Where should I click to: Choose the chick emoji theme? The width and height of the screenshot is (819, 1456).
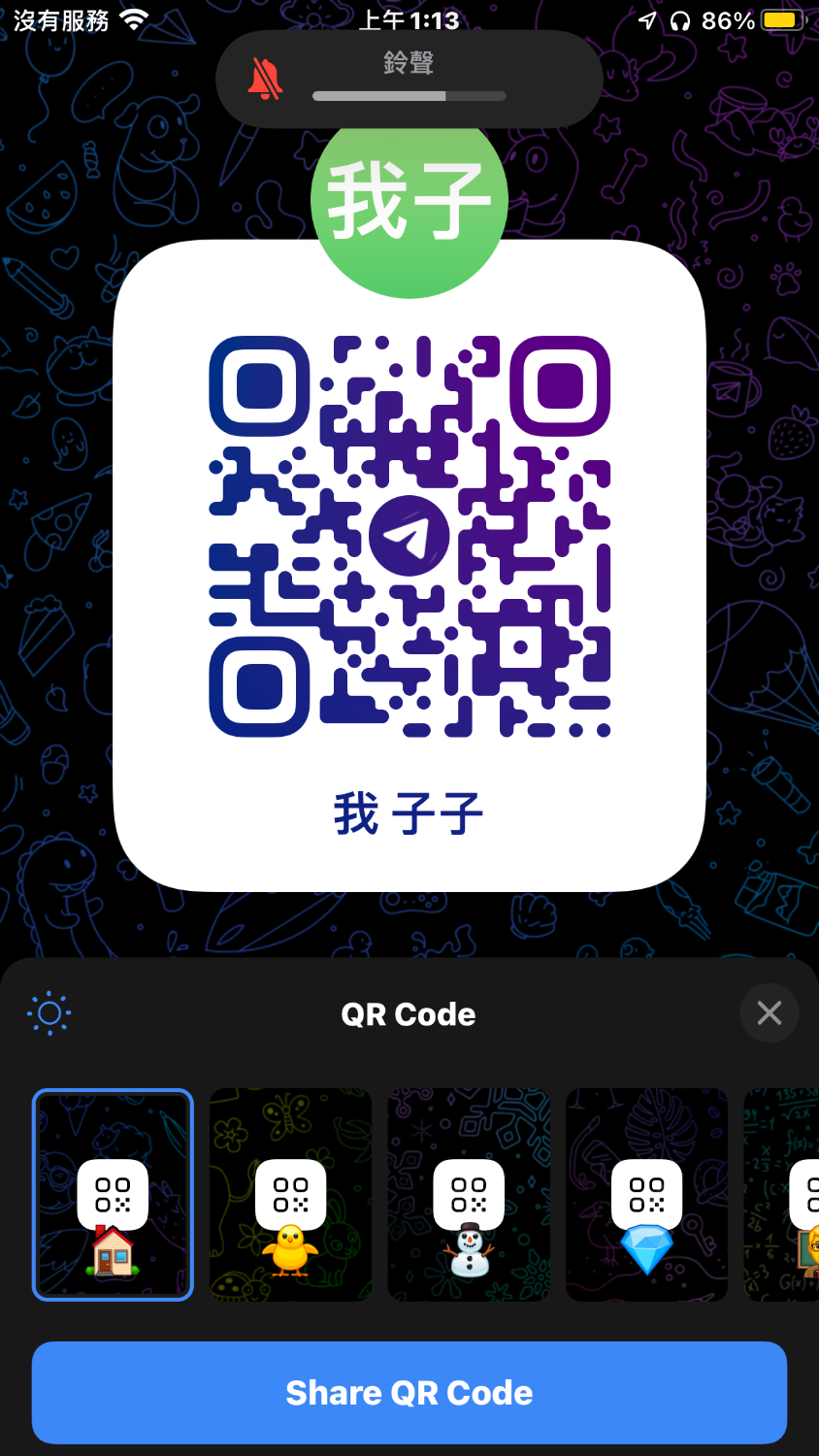click(290, 1195)
